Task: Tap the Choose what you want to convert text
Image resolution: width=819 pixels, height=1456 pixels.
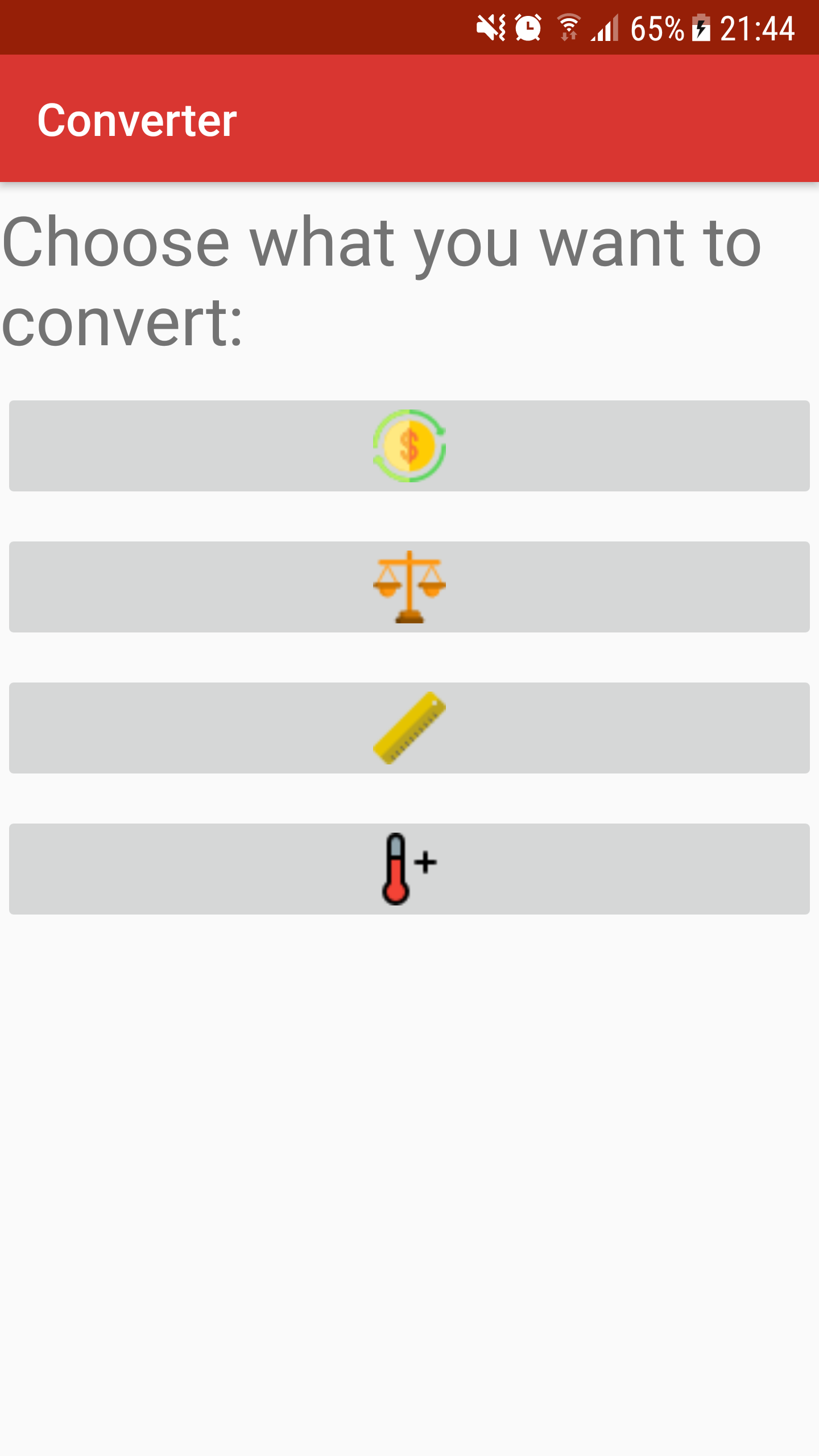Action: tap(381, 276)
